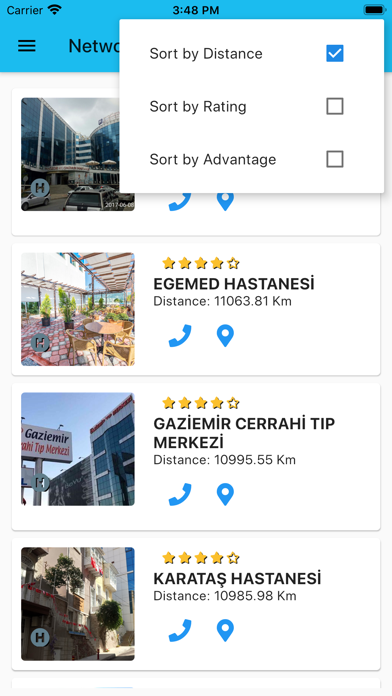Call EGEMED HASTANESİ
The width and height of the screenshot is (392, 696).
[x=180, y=336]
